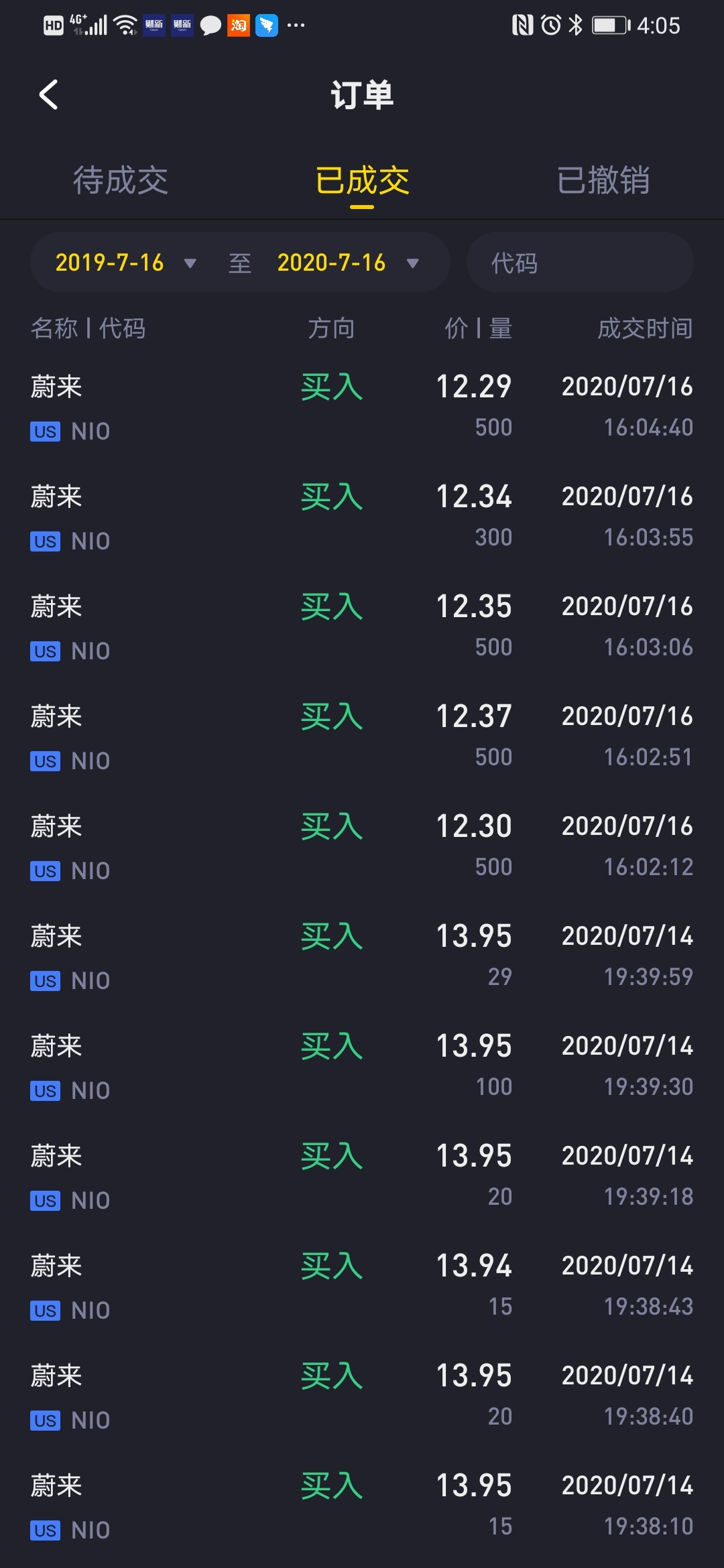724x1568 pixels.
Task: Open the NIO order priced 13.94
Action: [x=362, y=1286]
